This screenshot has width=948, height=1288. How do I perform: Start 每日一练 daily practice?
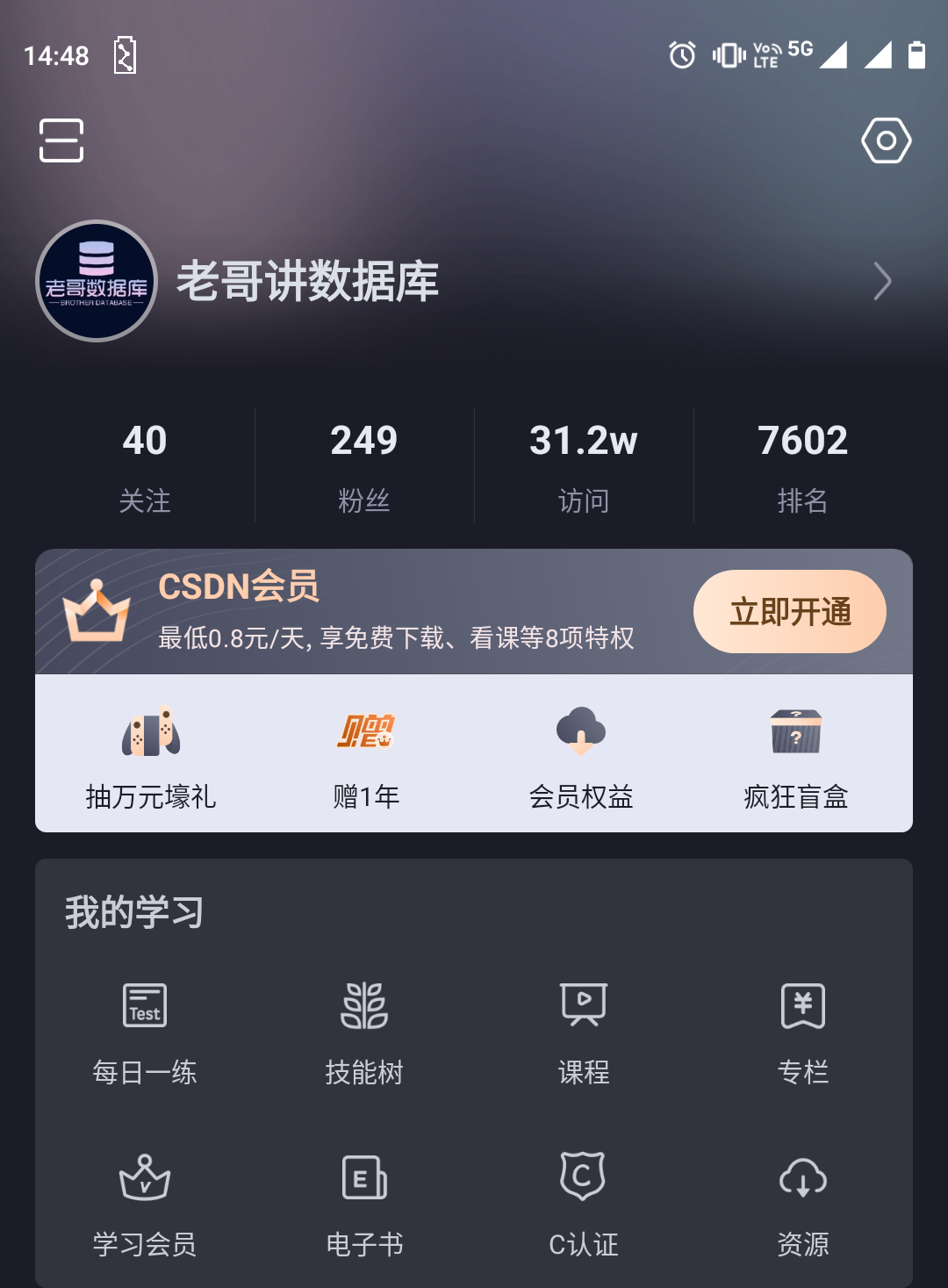click(145, 1033)
